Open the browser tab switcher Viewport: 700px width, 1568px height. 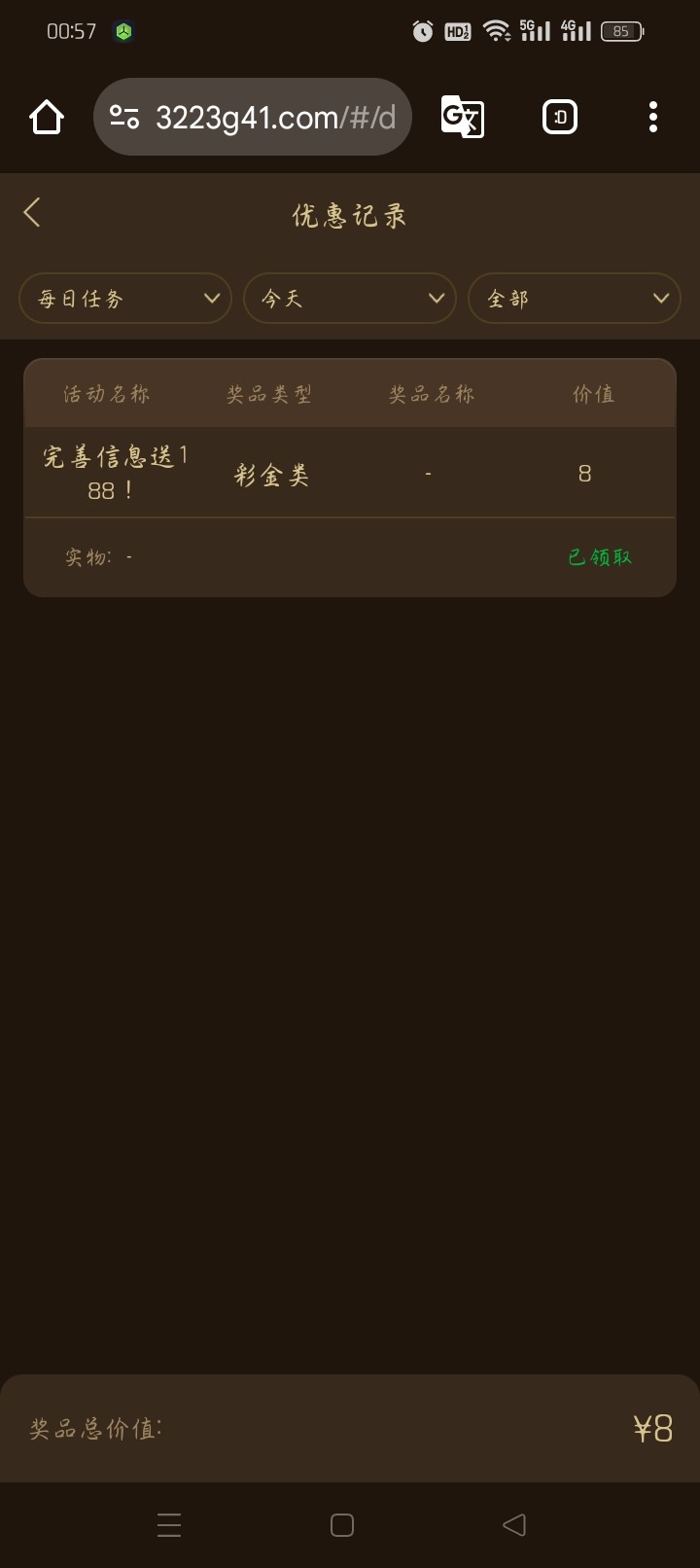point(559,118)
